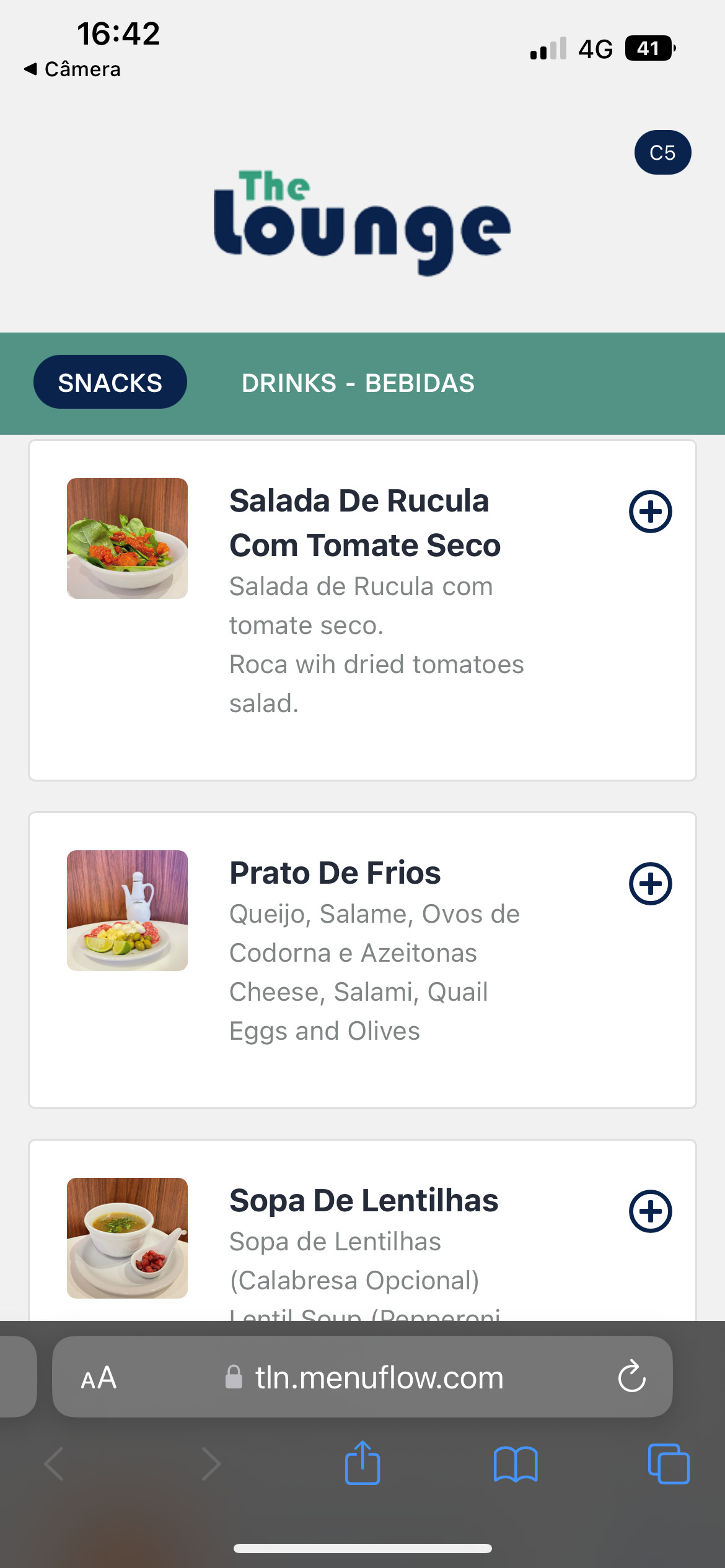
Task: Return to Câmera app
Action: (x=72, y=69)
